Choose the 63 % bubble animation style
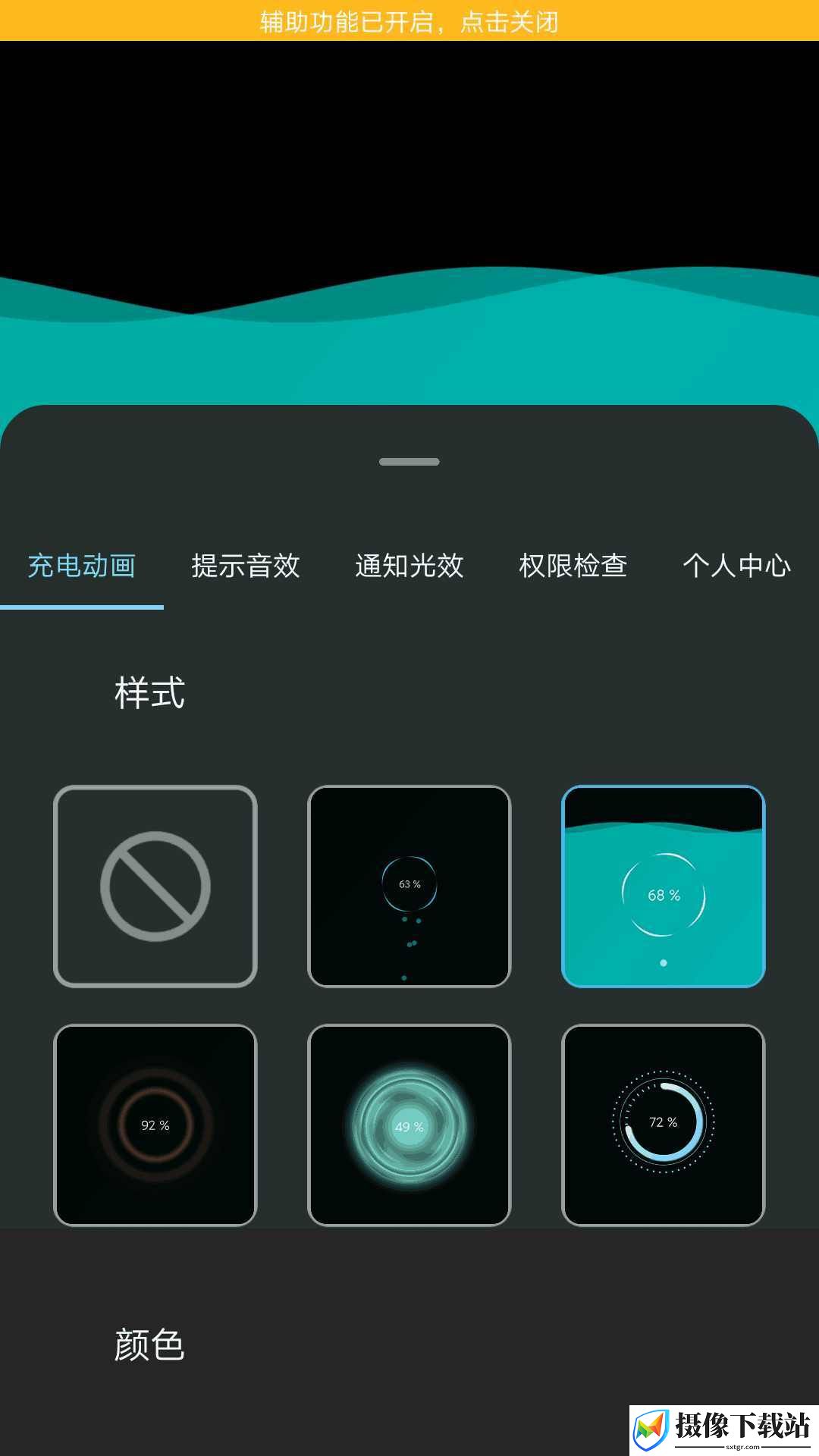Viewport: 819px width, 1456px height. 409,886
